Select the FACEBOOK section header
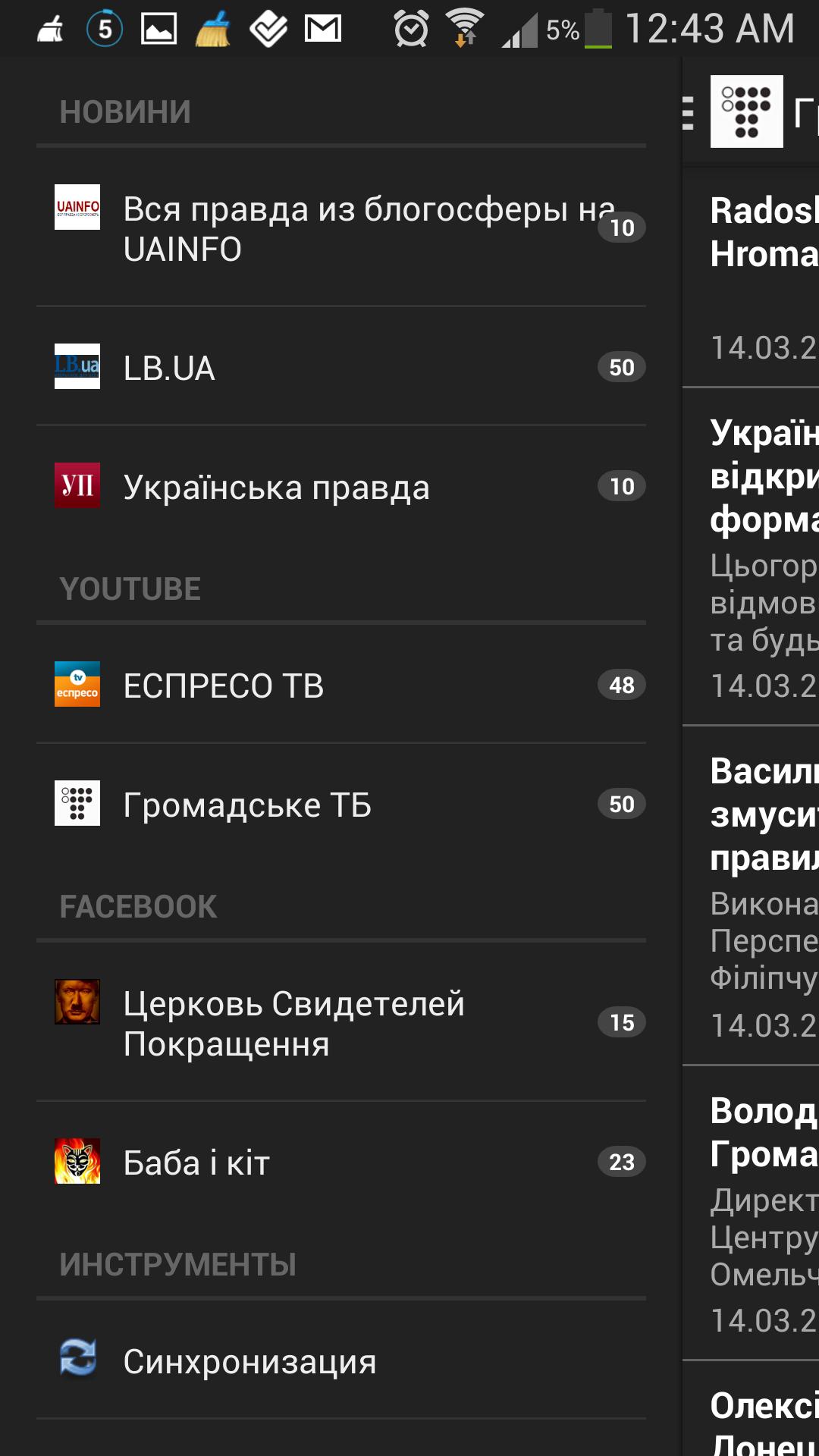819x1456 pixels. pyautogui.click(x=139, y=904)
